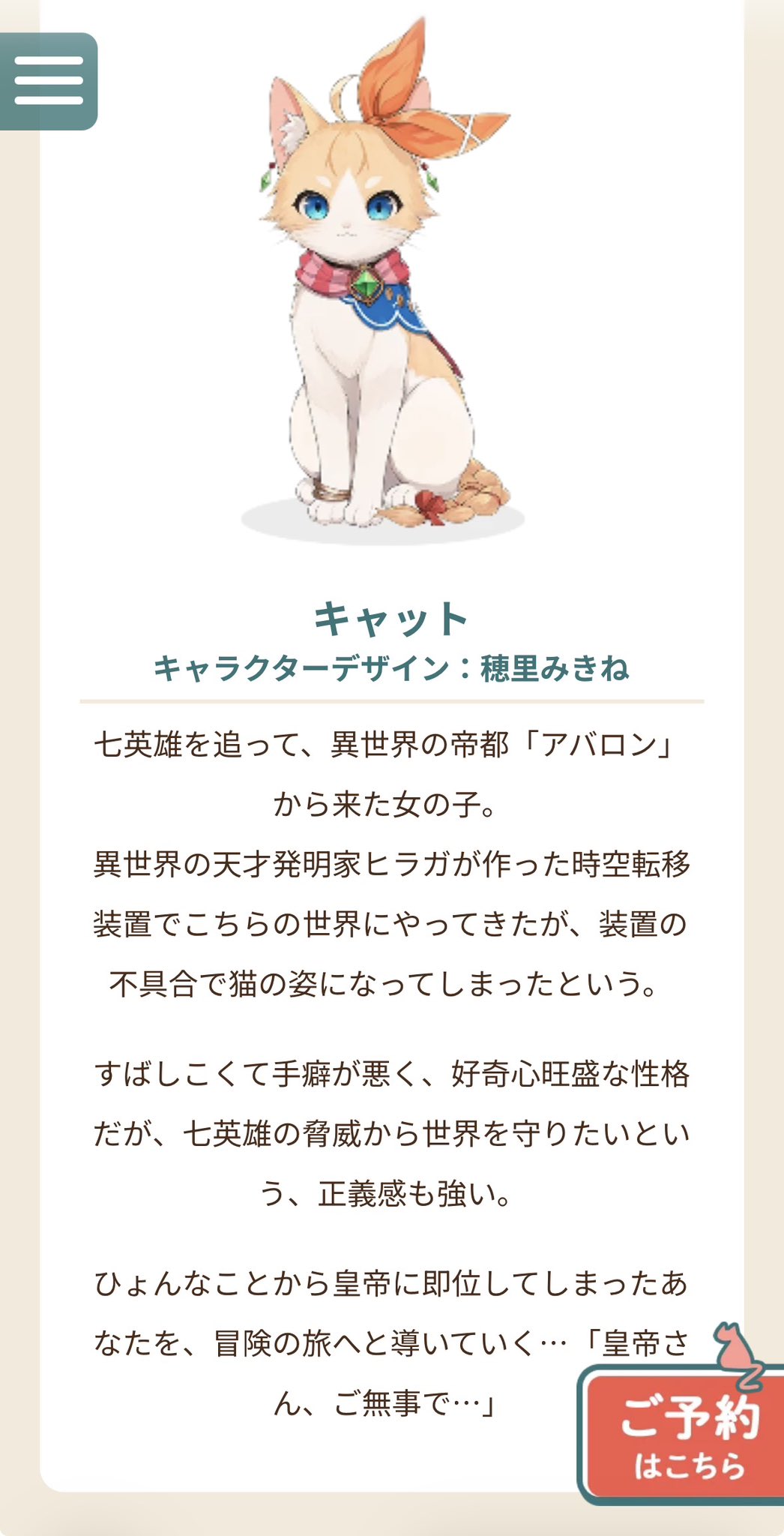The width and height of the screenshot is (784, 1536).
Task: Open the hamburger menu
Action: click(x=48, y=81)
